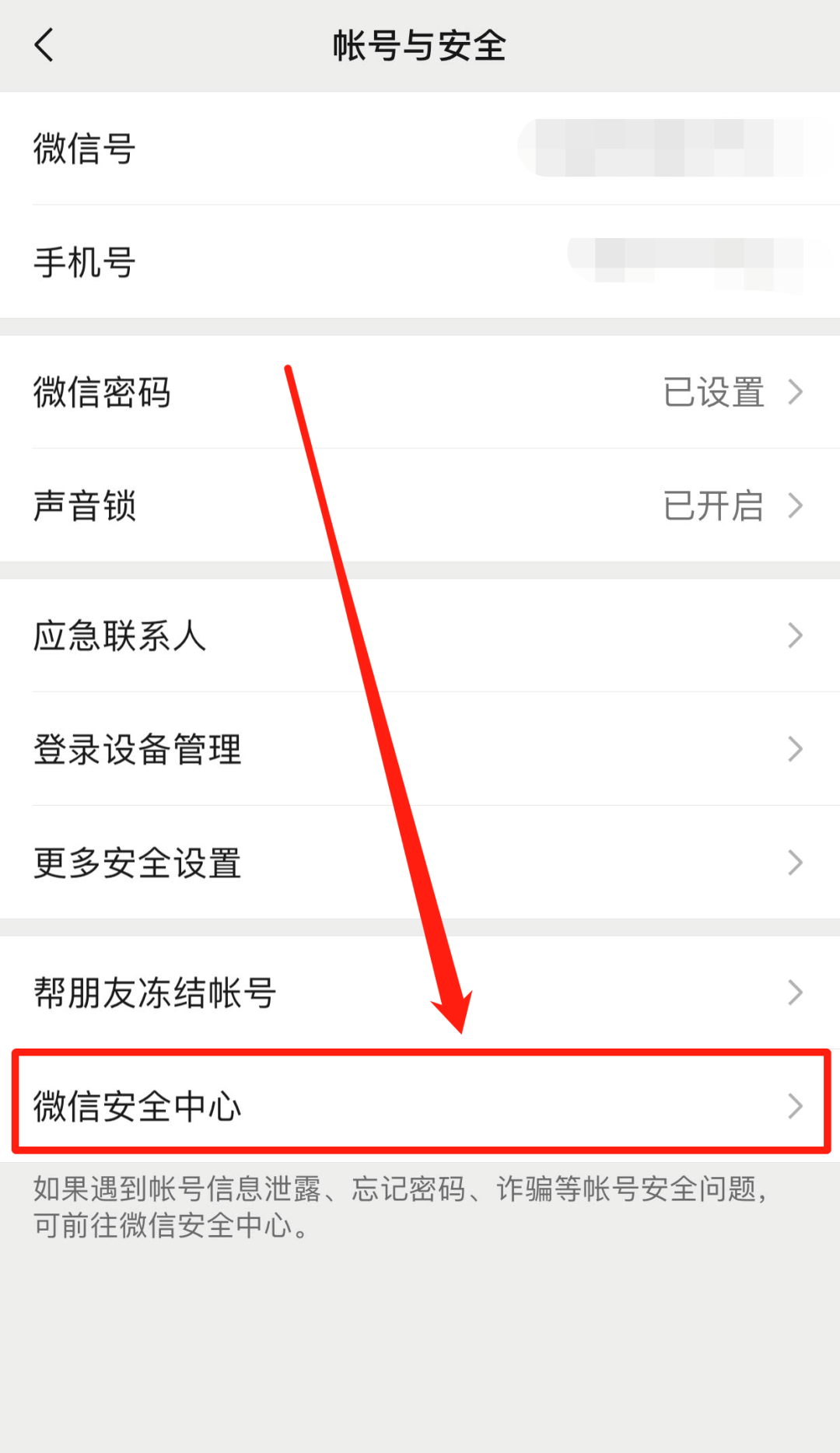Click the 已开启 status next to 声音锁
Viewport: 840px width, 1453px height.
[x=713, y=506]
